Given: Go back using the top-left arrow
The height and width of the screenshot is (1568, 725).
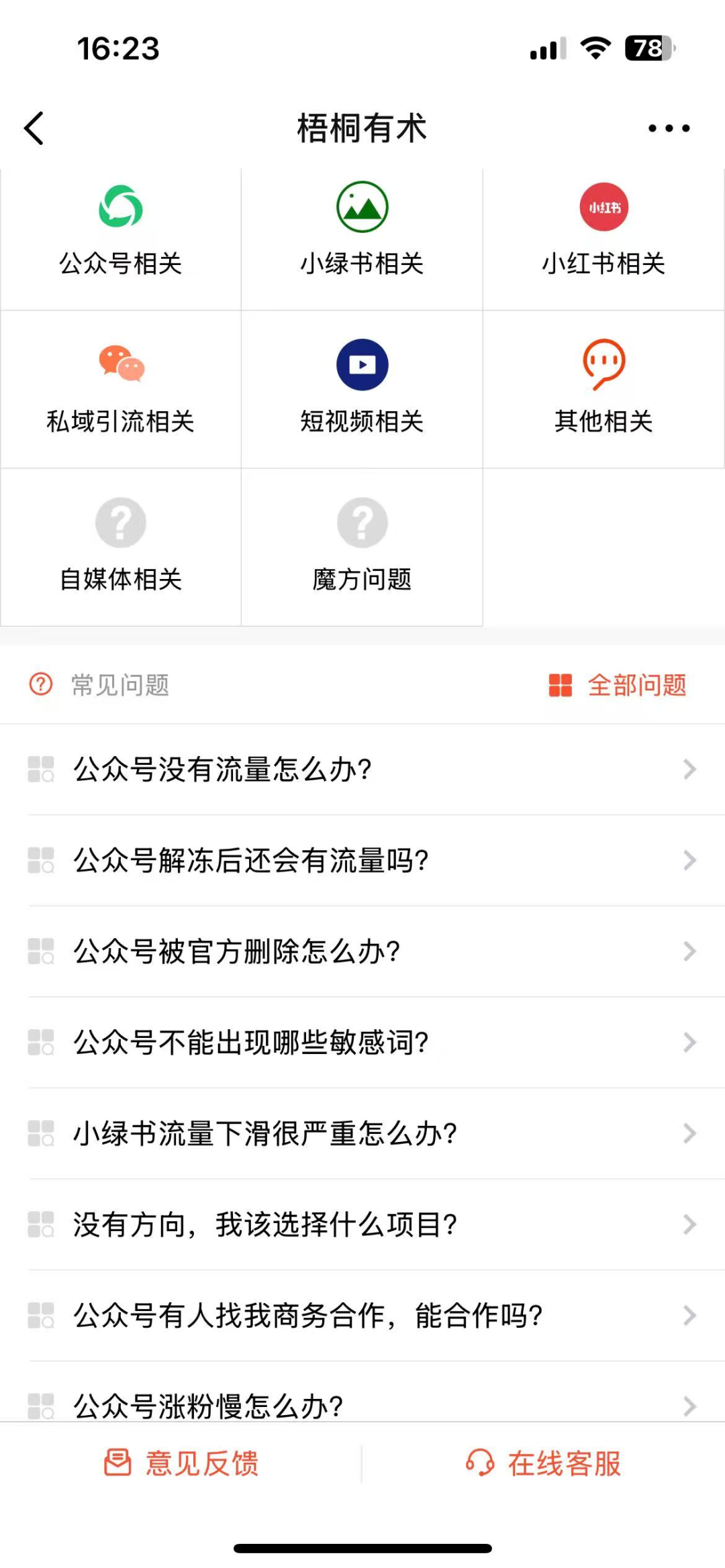Looking at the screenshot, I should (x=34, y=128).
